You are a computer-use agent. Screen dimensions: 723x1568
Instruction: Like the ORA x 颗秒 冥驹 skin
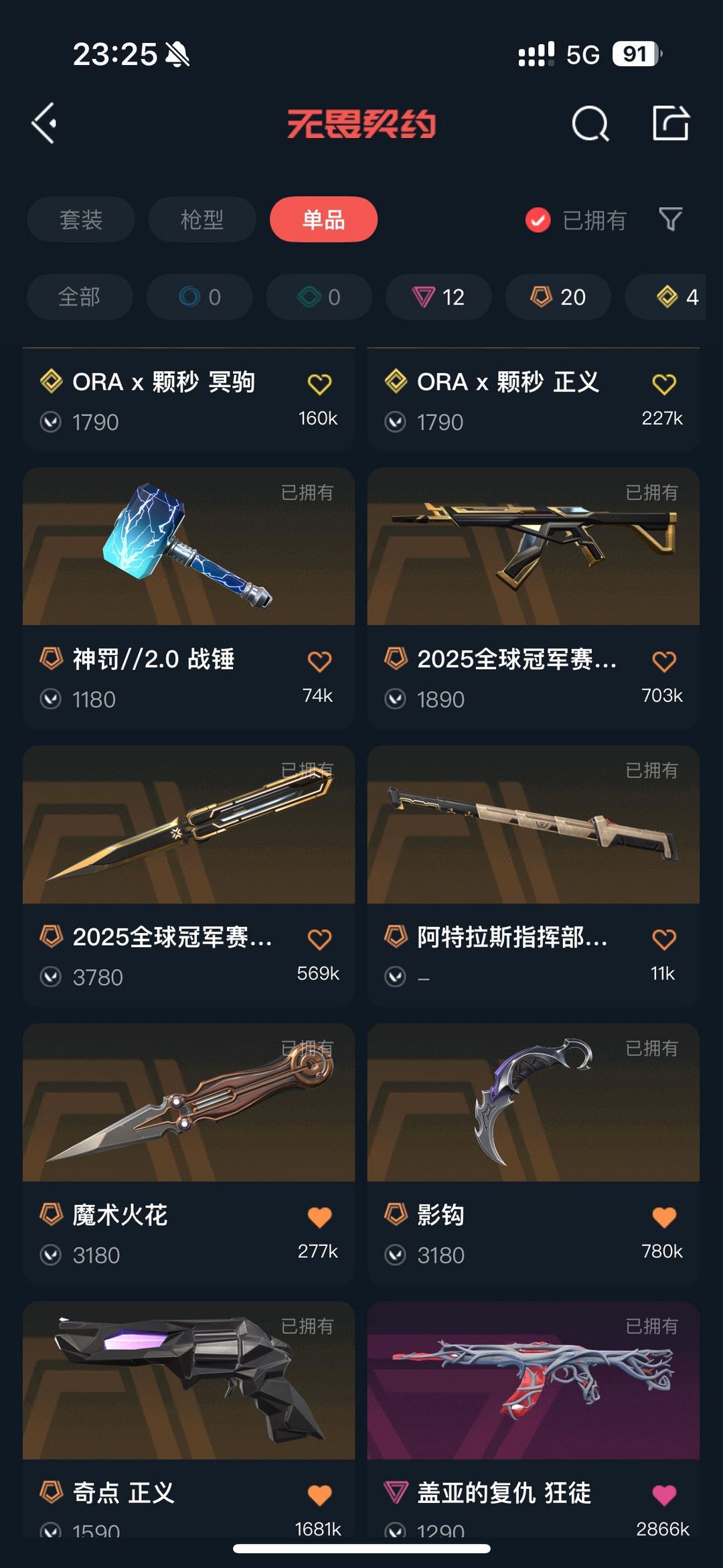pyautogui.click(x=319, y=384)
